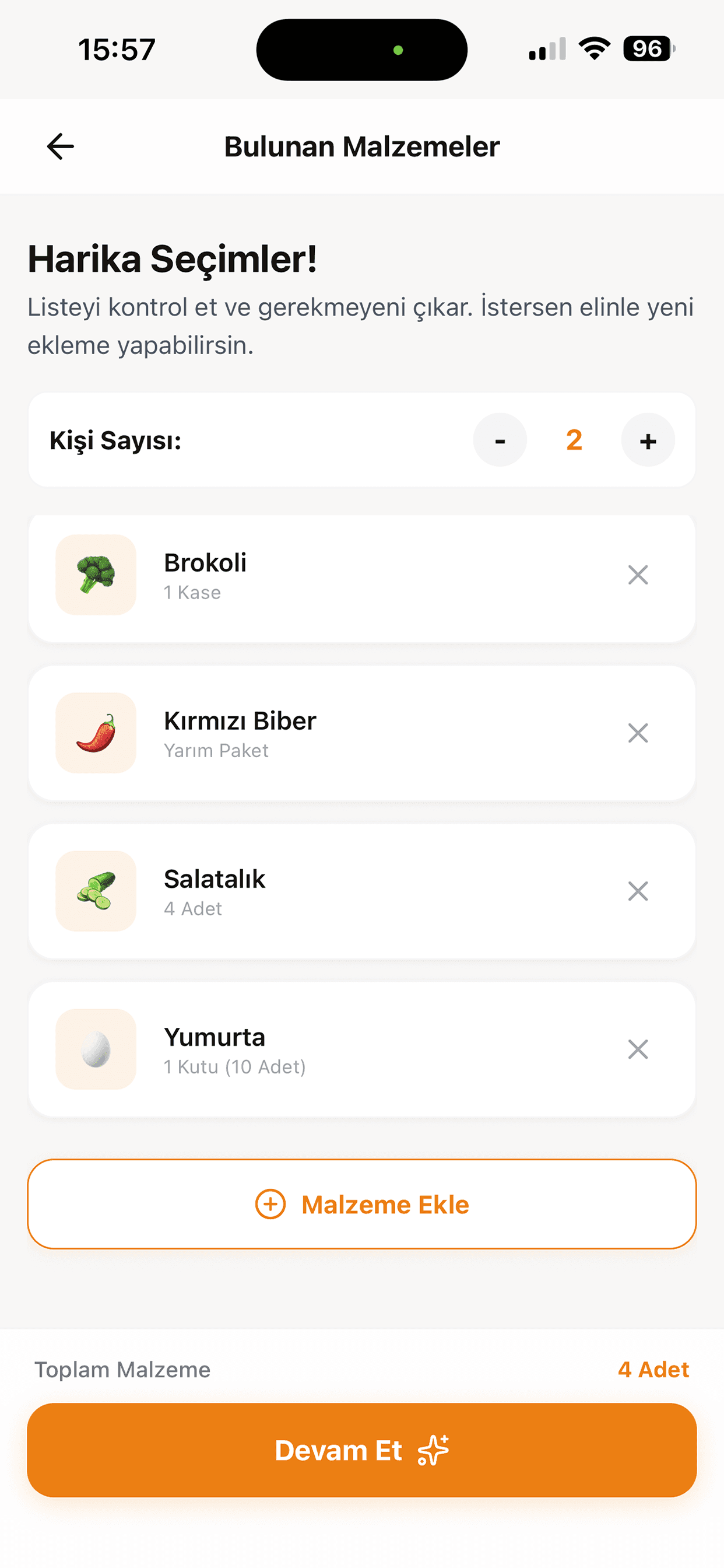The image size is (724, 1568).
Task: Dismiss Kırmızı Biber from the list
Action: click(x=638, y=733)
